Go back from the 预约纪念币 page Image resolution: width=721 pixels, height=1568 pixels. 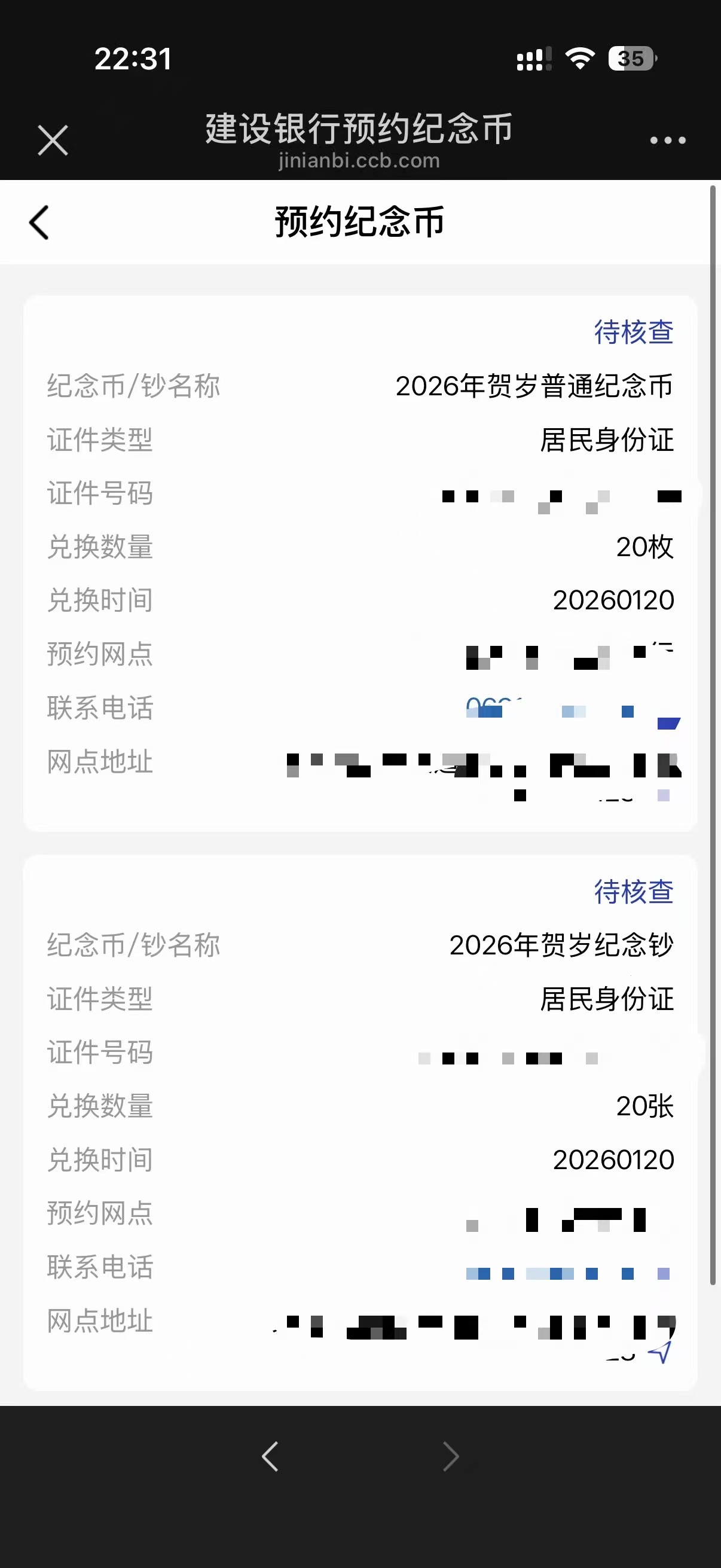(39, 223)
